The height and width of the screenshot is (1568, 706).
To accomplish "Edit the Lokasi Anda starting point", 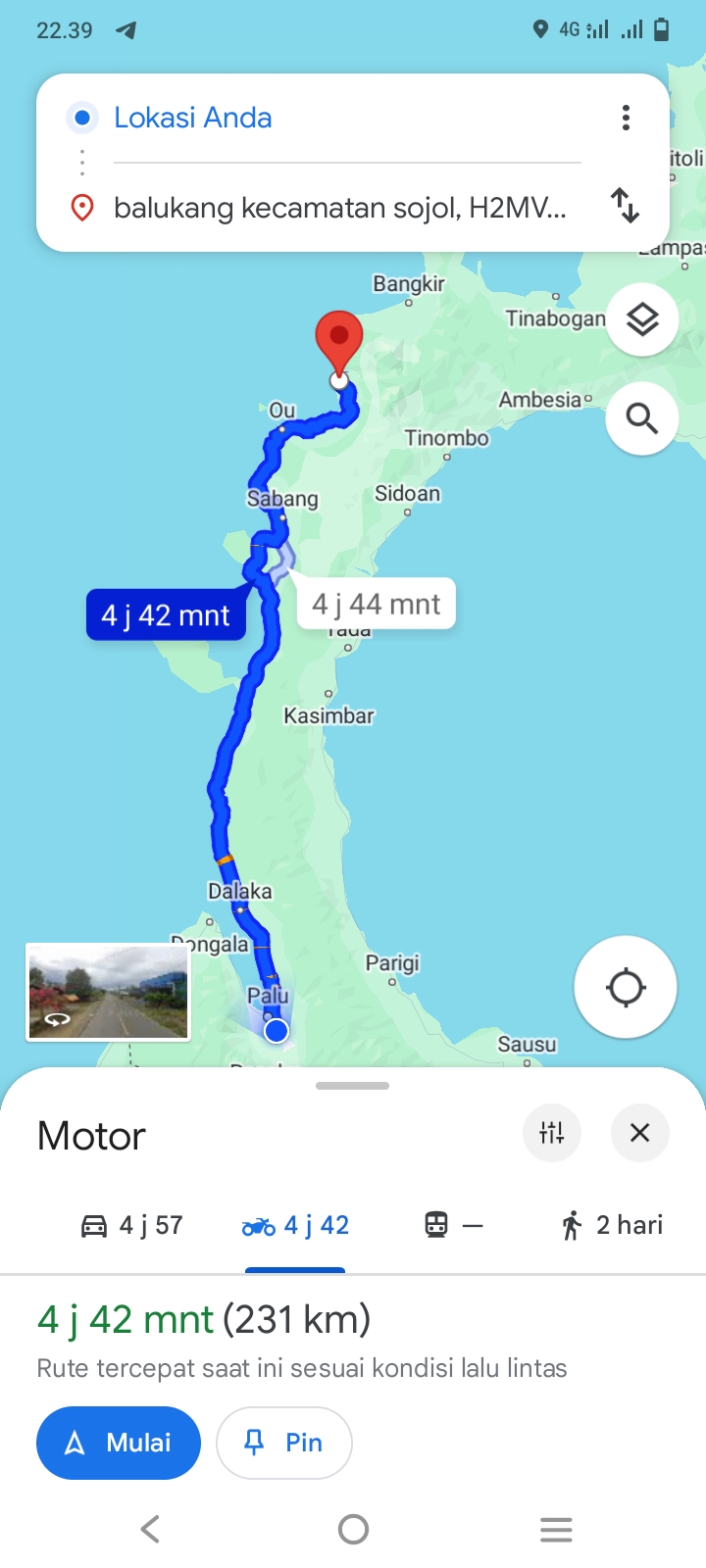I will 347,118.
